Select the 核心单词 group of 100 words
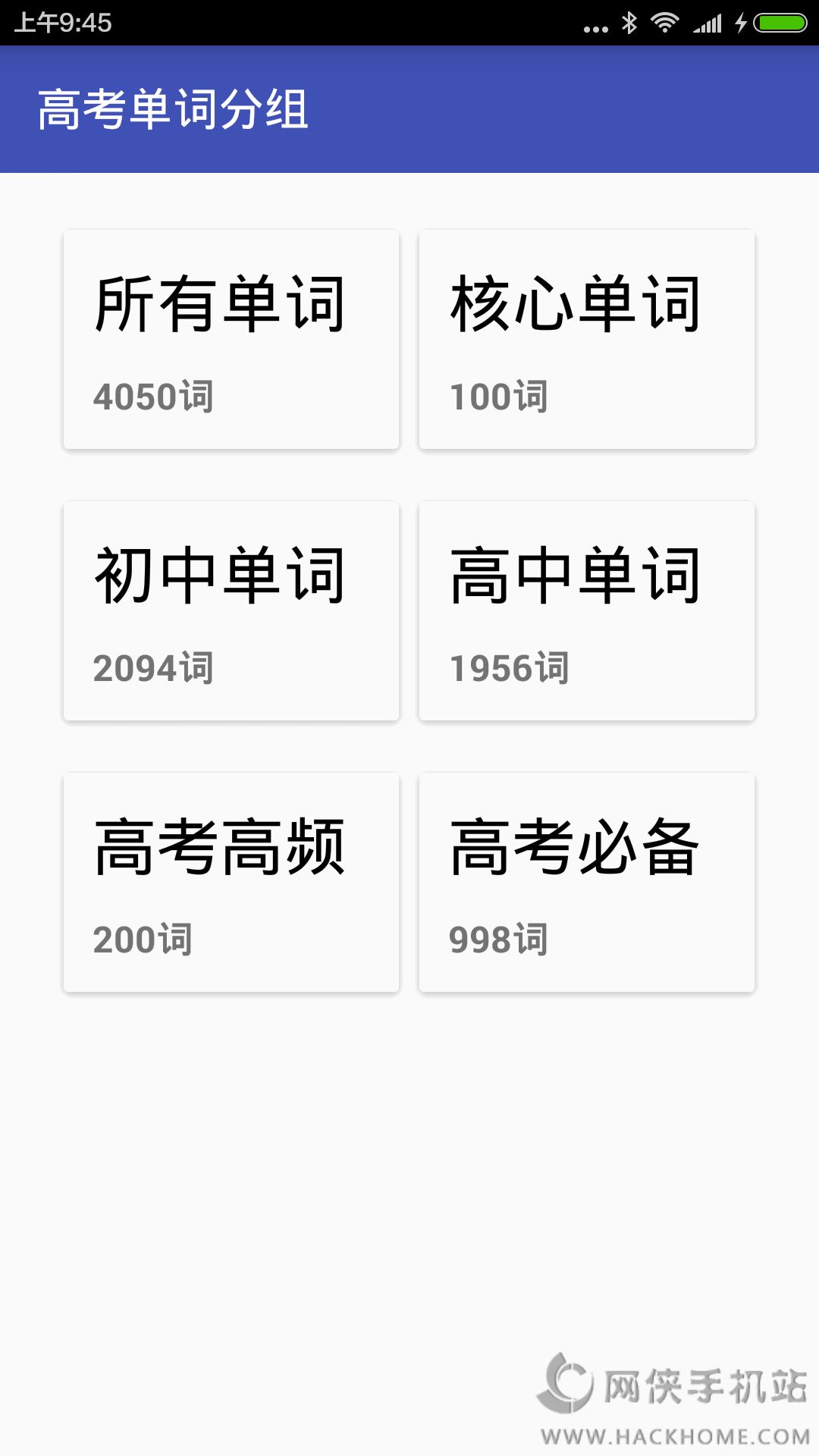Viewport: 819px width, 1456px height. coord(587,339)
